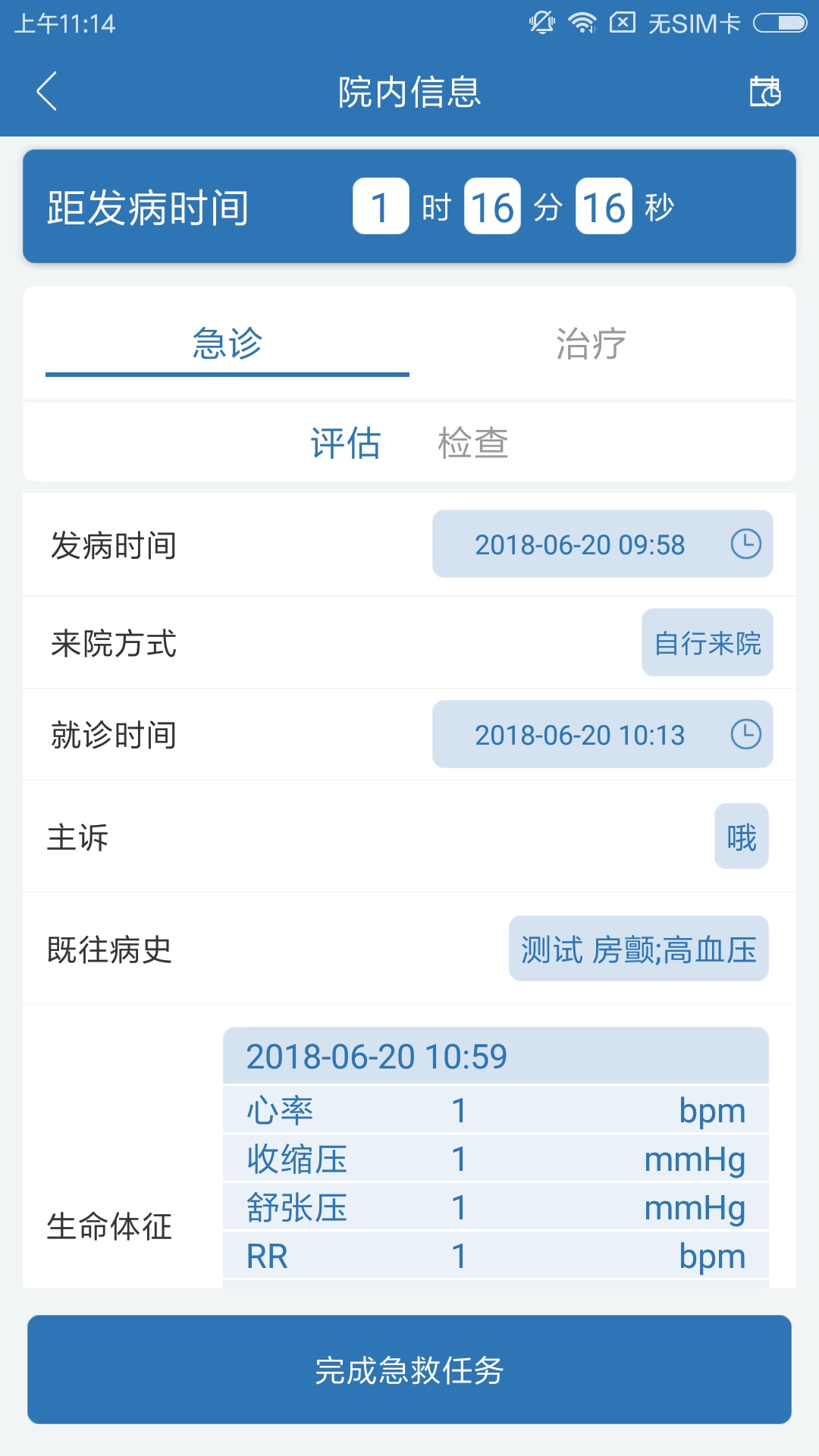Open the clock picker beside 就诊时间
Screen dimensions: 819x1456
pyautogui.click(x=746, y=734)
